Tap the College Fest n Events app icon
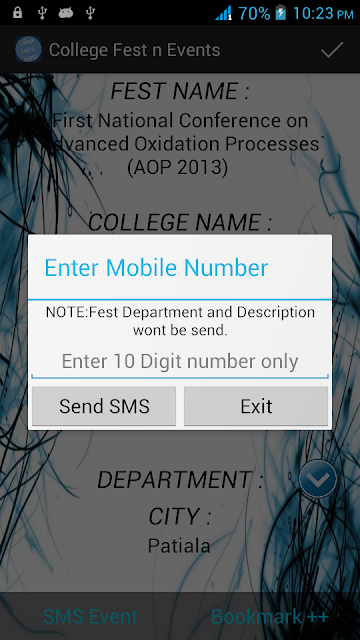This screenshot has height=640, width=360. click(28, 49)
